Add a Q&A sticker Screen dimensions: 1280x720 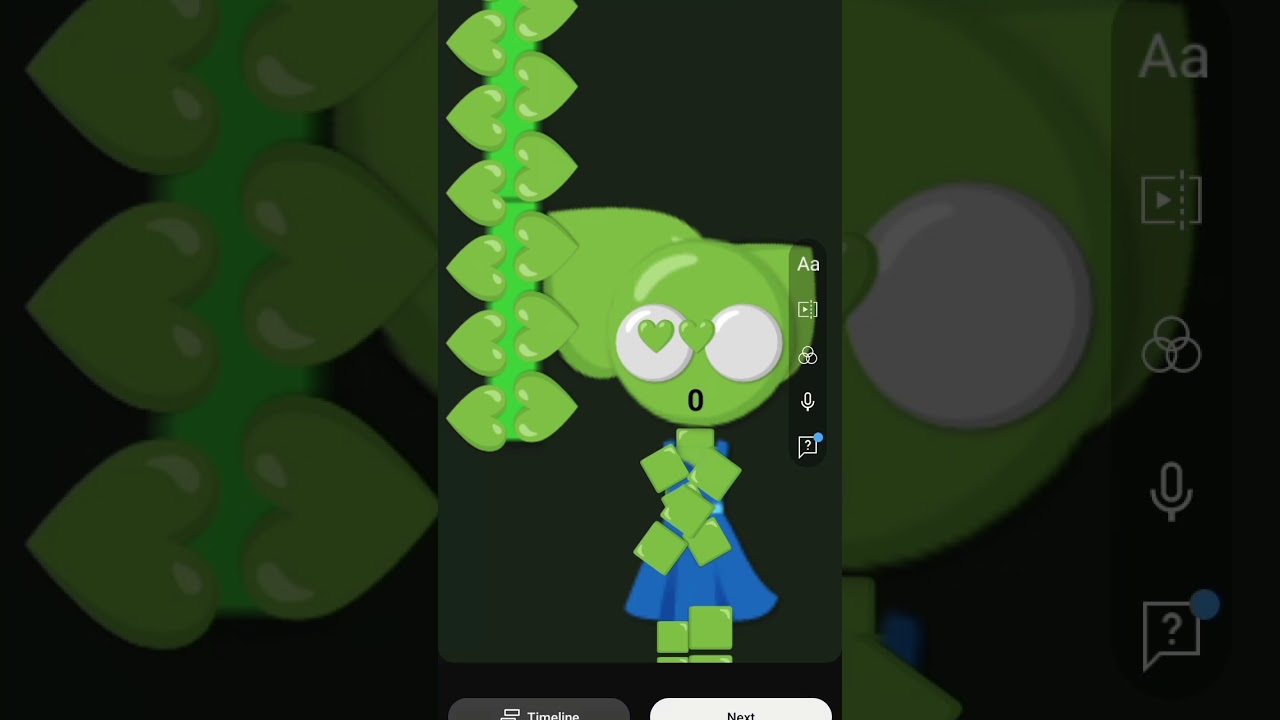(808, 447)
